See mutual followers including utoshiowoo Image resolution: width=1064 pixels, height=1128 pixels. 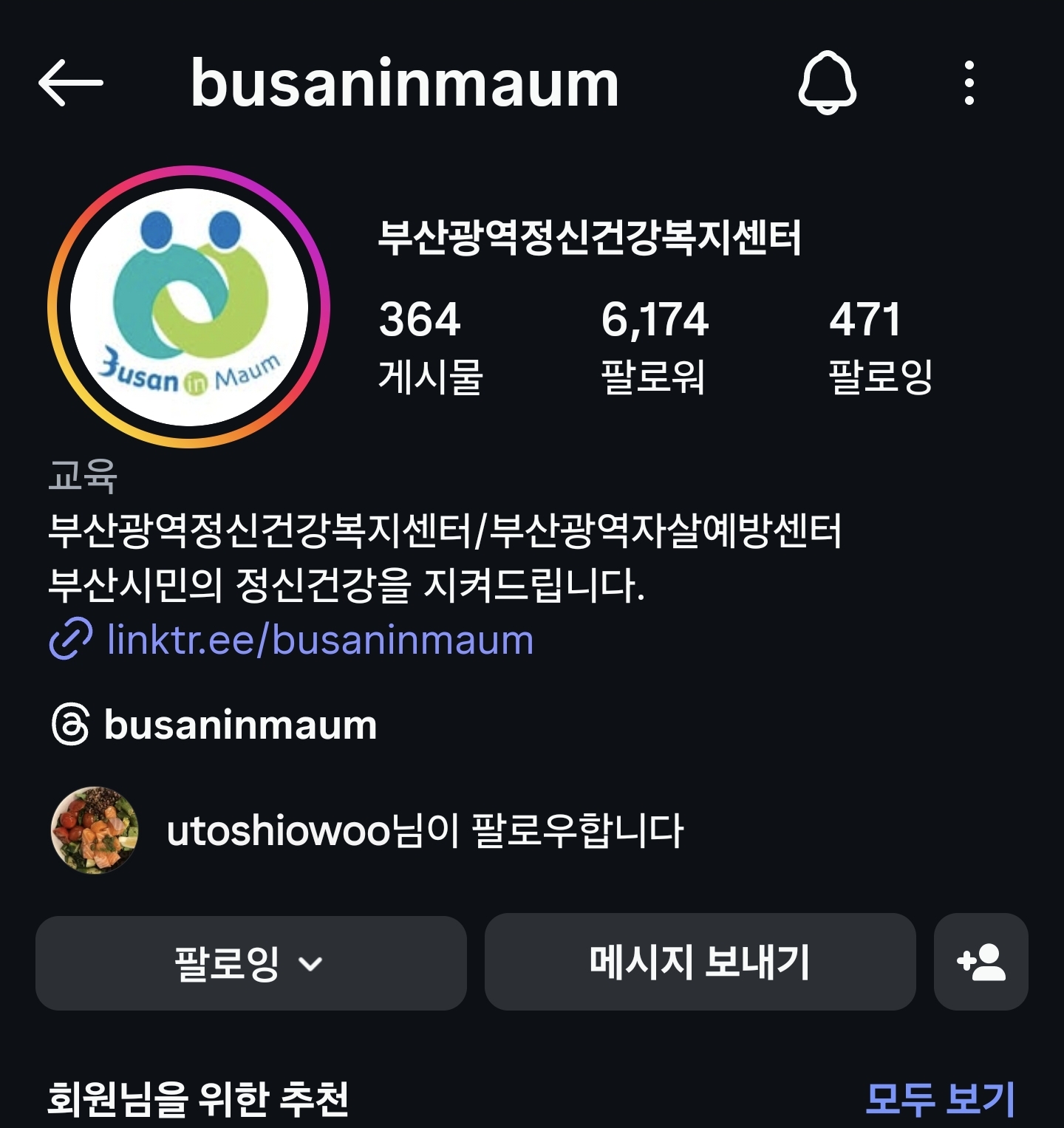pyautogui.click(x=424, y=830)
